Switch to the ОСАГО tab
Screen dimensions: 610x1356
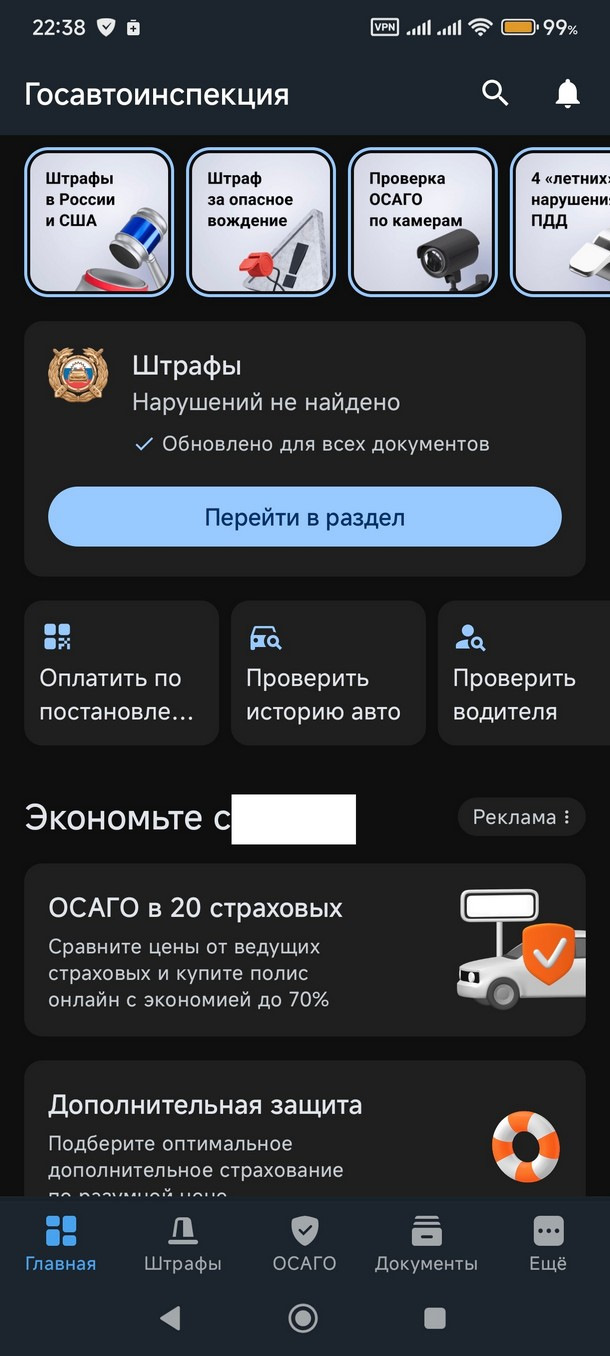click(x=304, y=1244)
